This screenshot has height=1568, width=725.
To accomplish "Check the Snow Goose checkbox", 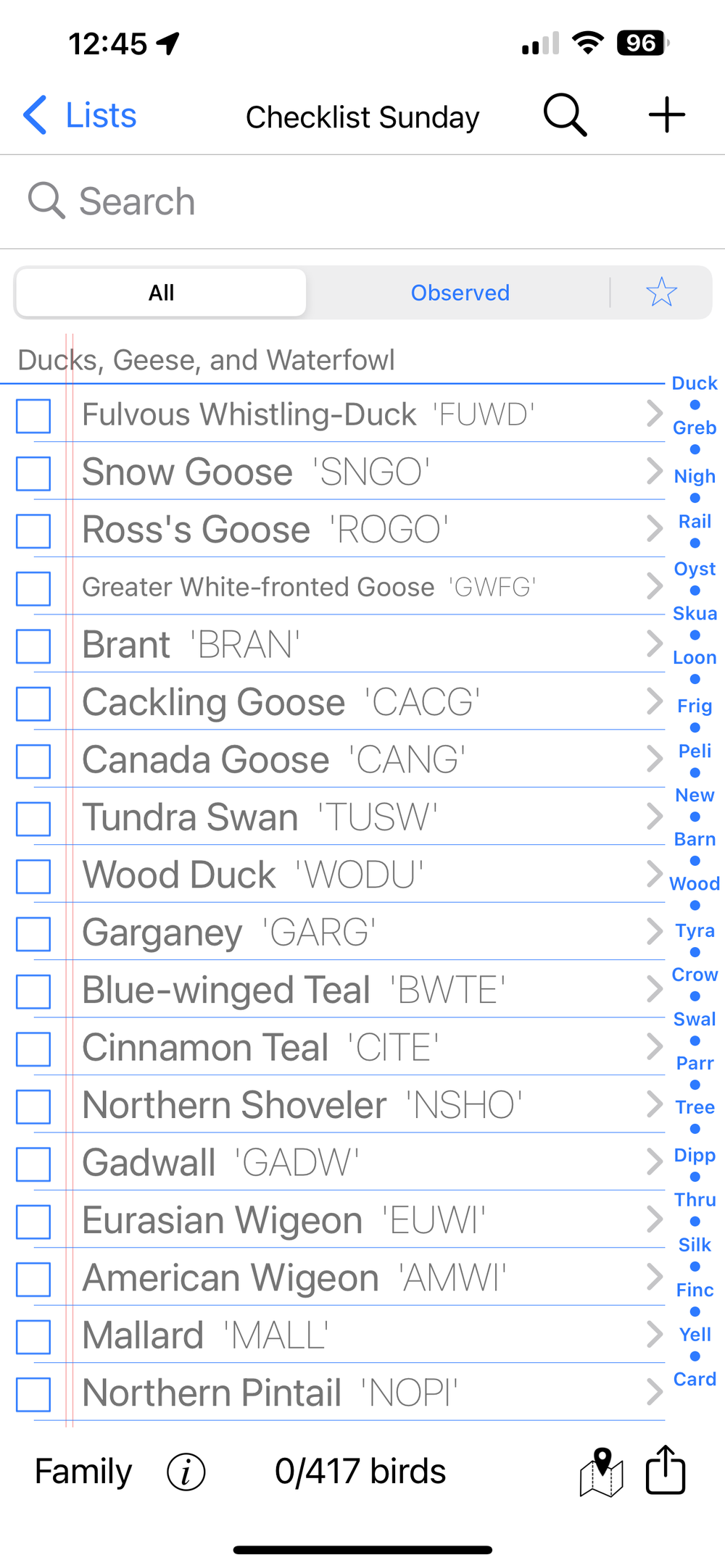I will click(33, 473).
